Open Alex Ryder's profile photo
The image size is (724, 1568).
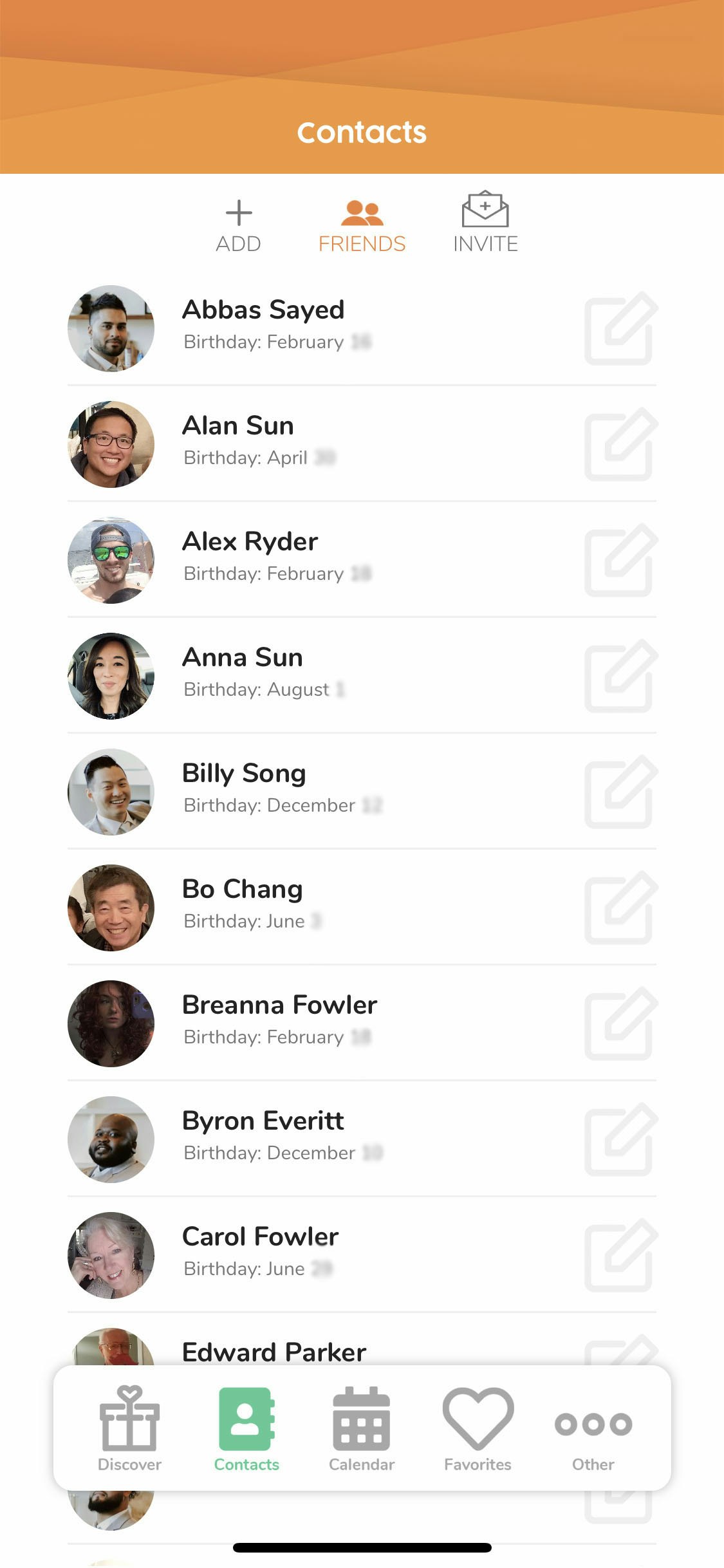coord(110,559)
